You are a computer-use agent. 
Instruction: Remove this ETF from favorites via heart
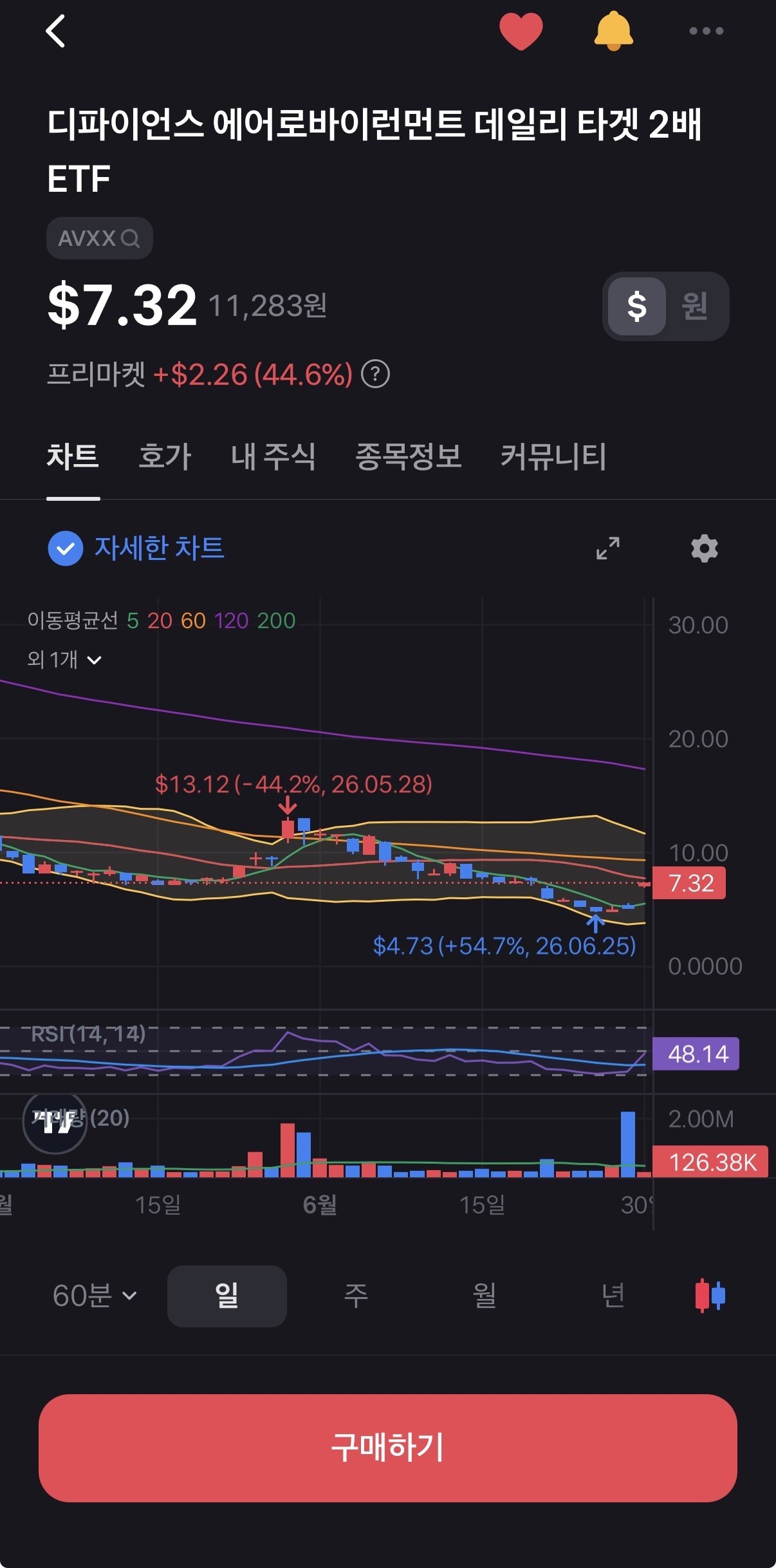(x=521, y=31)
